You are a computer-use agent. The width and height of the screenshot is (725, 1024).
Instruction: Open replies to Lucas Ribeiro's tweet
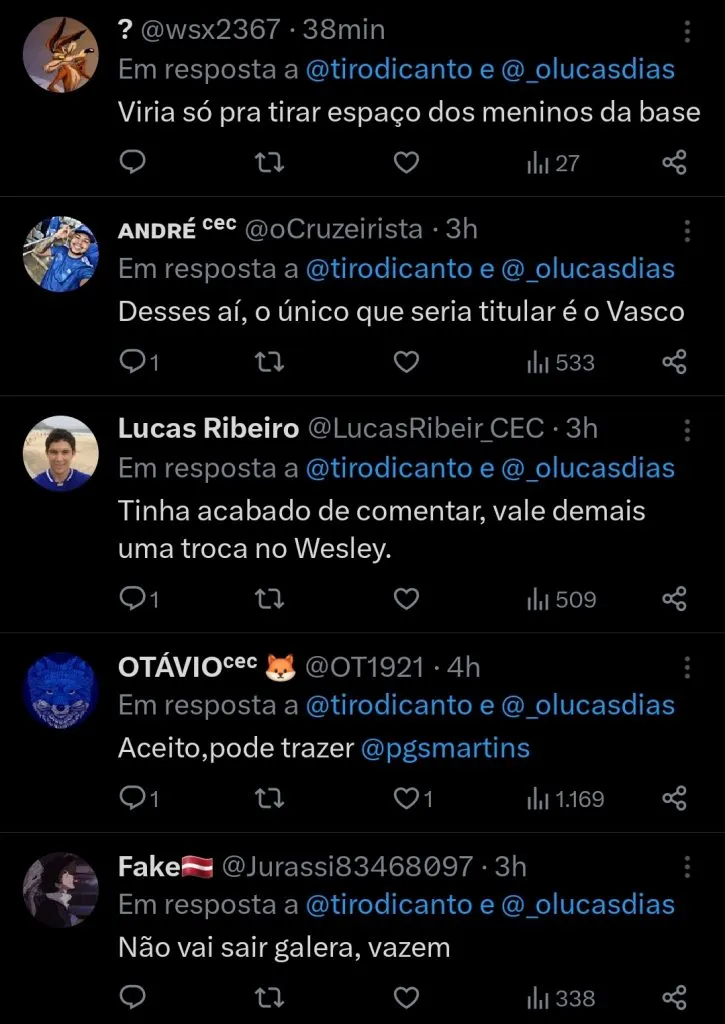coord(131,599)
